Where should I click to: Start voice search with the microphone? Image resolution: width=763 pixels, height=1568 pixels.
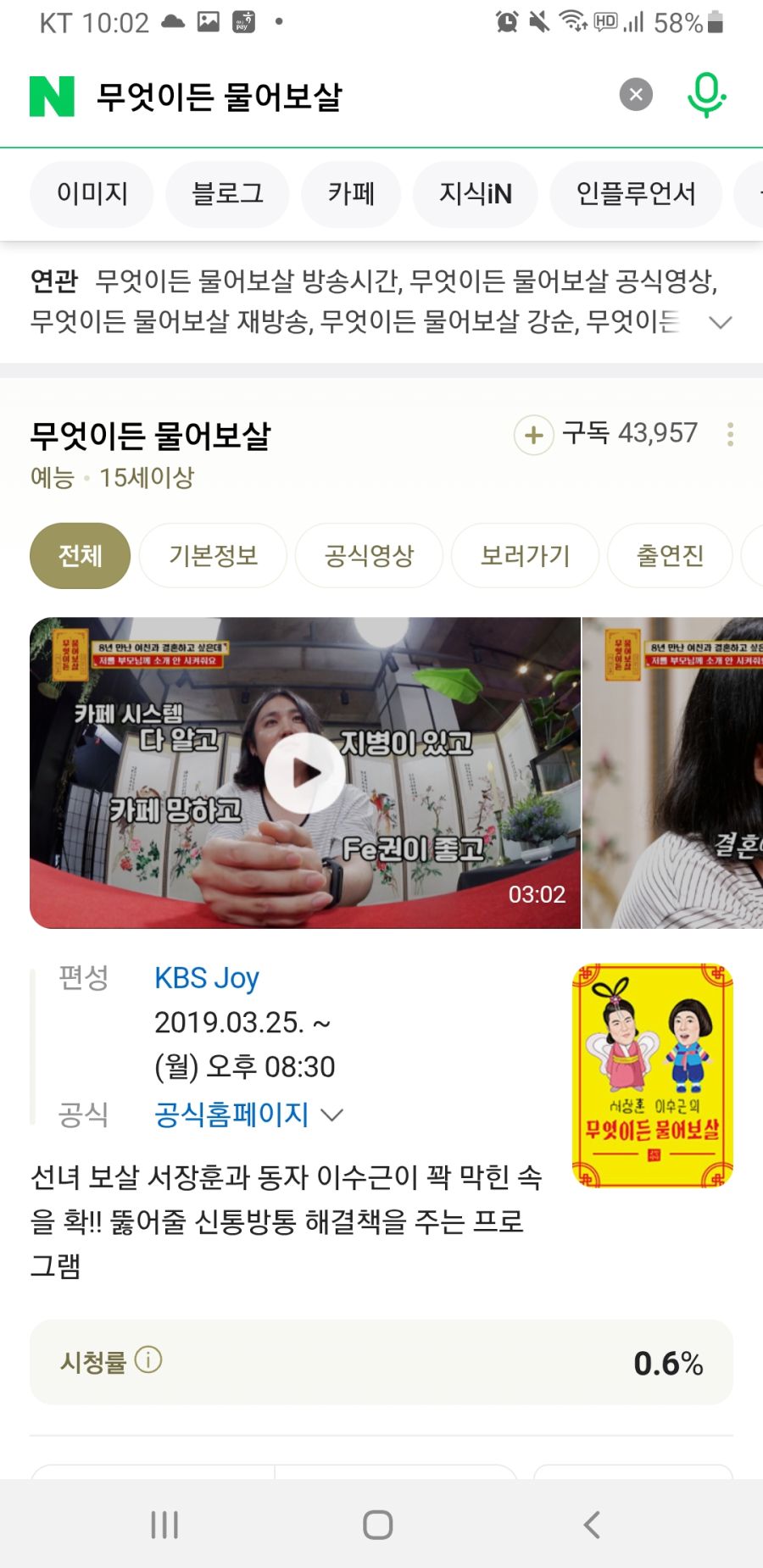coord(705,95)
